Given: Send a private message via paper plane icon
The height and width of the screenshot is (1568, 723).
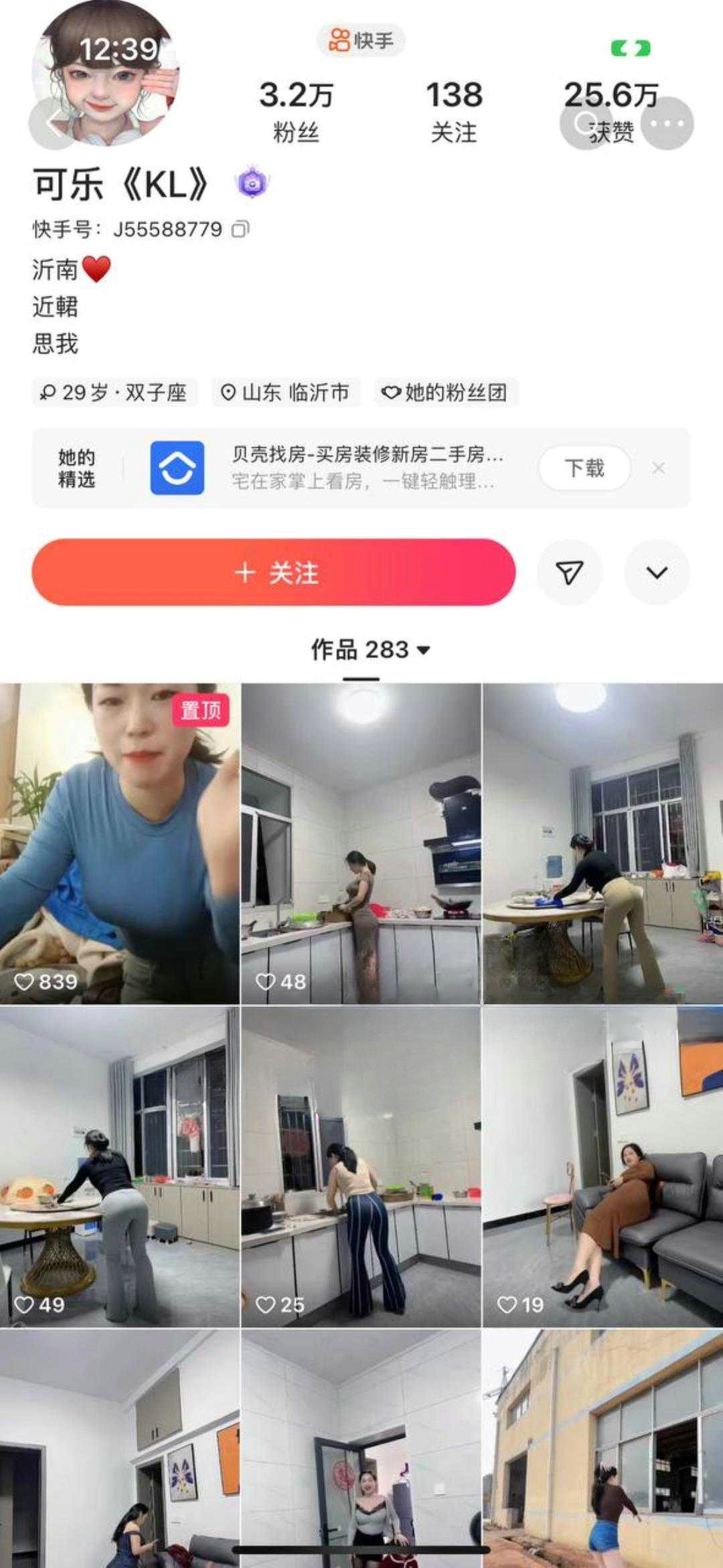Looking at the screenshot, I should 570,572.
